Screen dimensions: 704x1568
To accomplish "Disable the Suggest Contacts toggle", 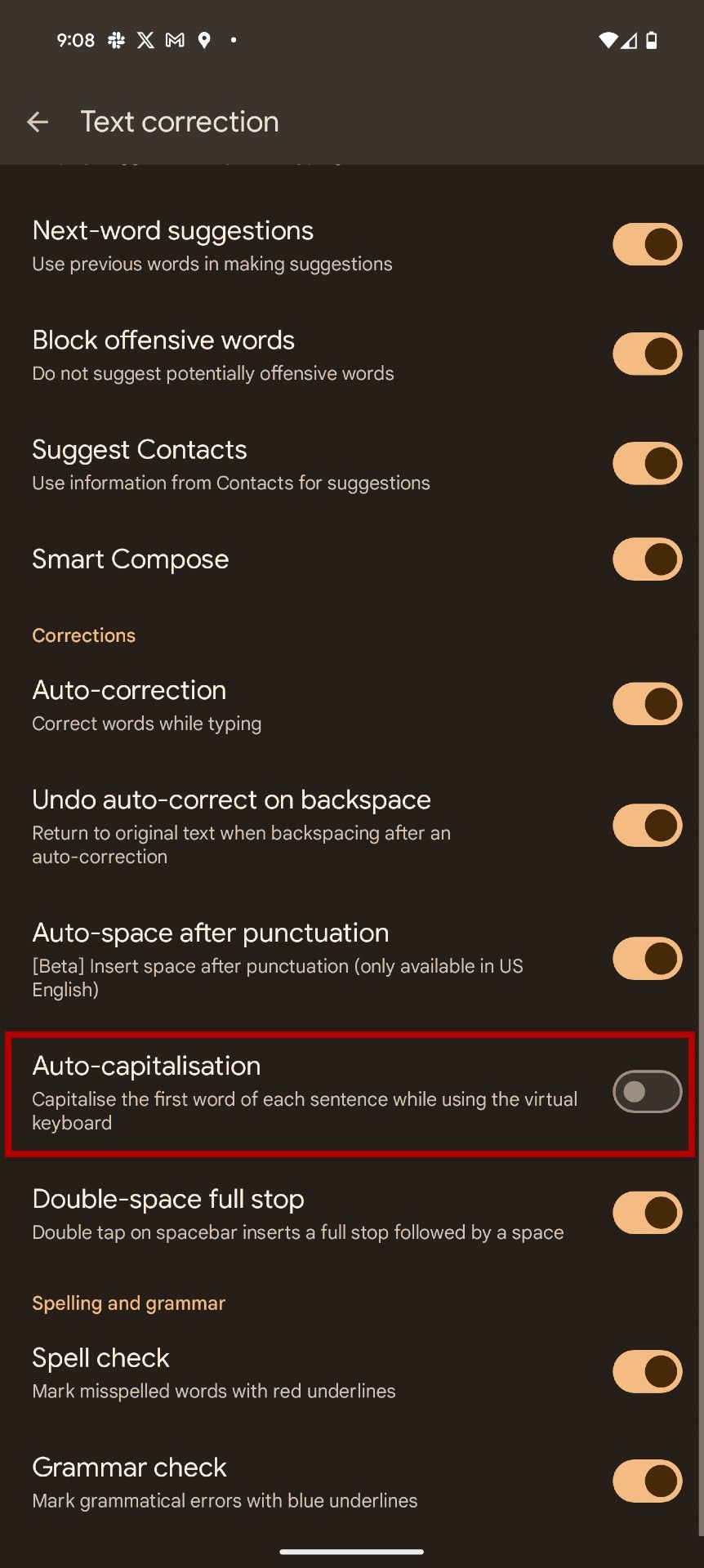I will point(646,463).
